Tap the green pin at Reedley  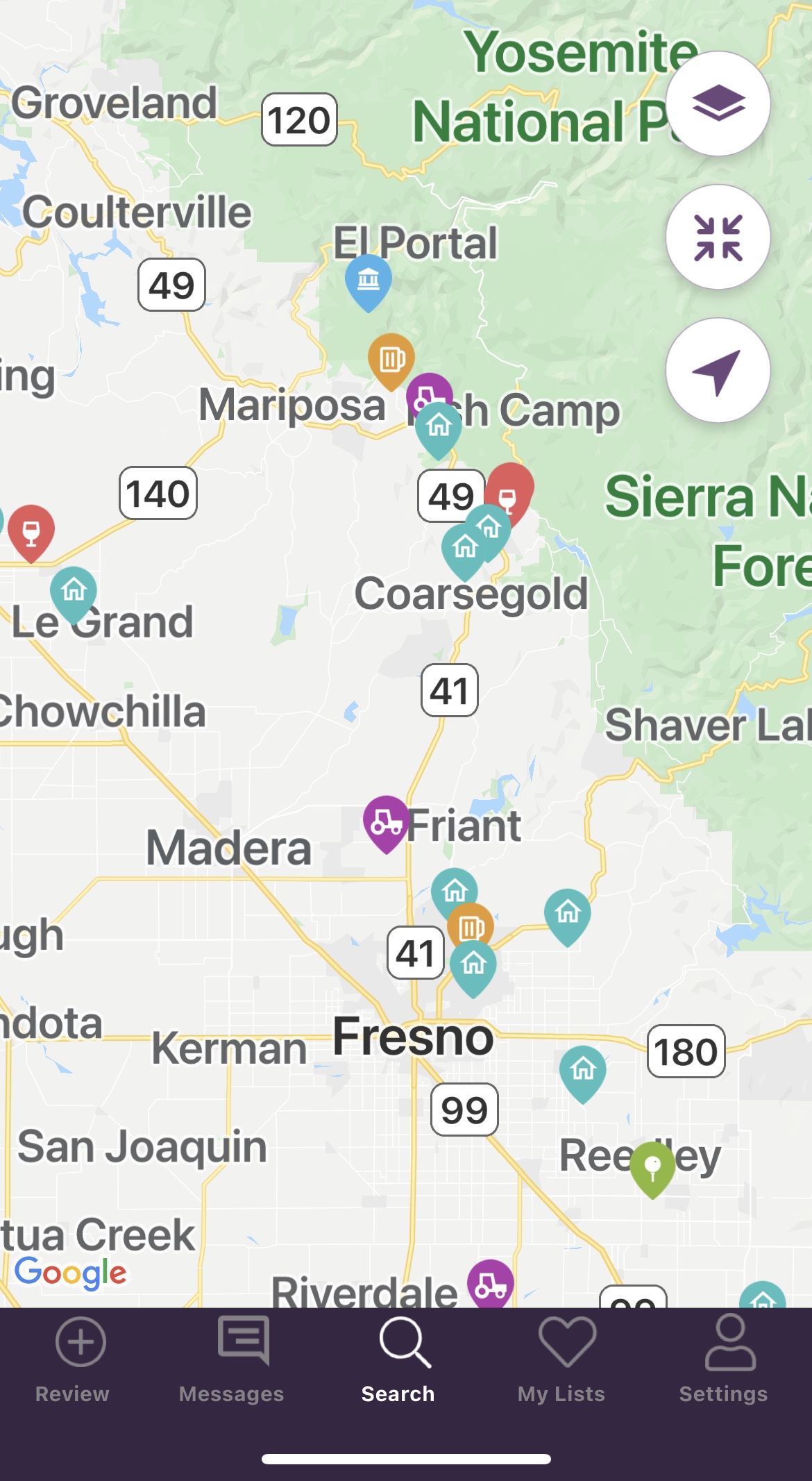point(652,1165)
